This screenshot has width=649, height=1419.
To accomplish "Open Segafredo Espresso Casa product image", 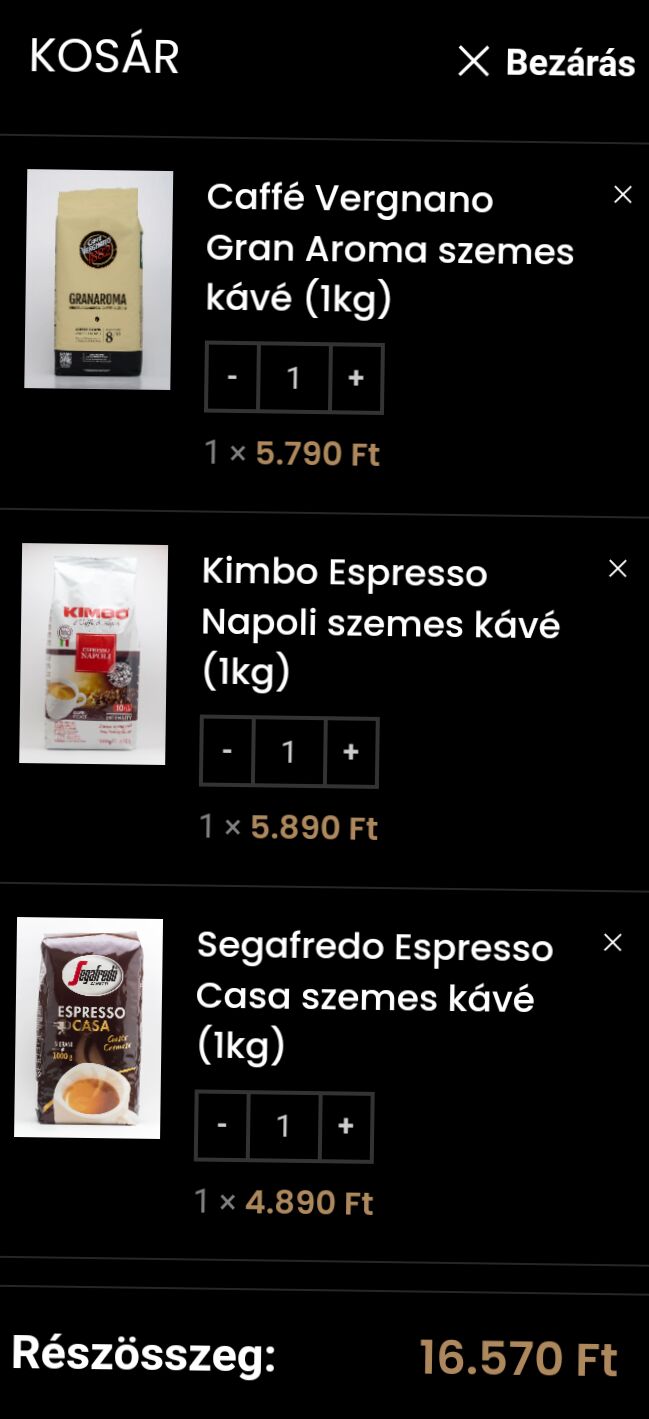I will click(x=88, y=1027).
